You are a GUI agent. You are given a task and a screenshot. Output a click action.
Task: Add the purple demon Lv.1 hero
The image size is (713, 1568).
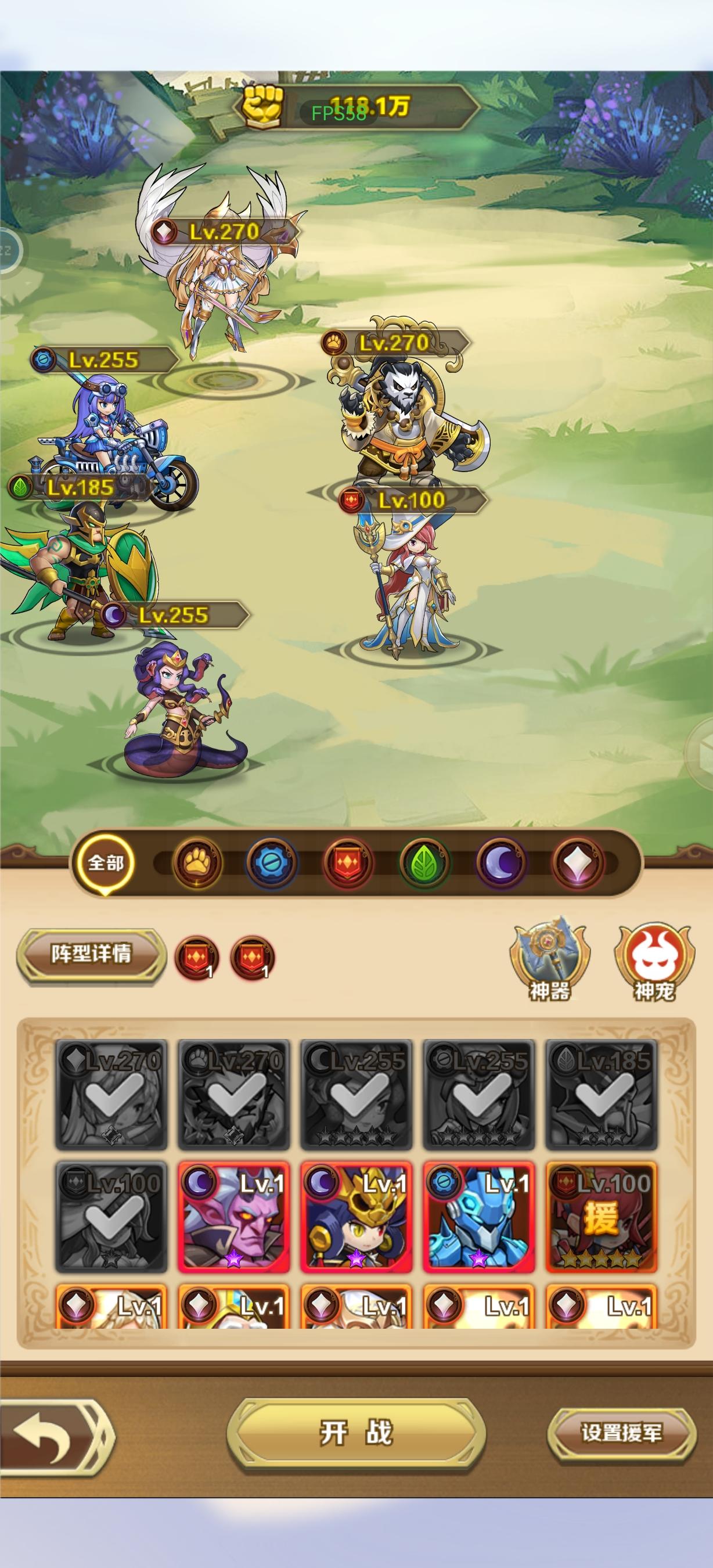point(233,1216)
